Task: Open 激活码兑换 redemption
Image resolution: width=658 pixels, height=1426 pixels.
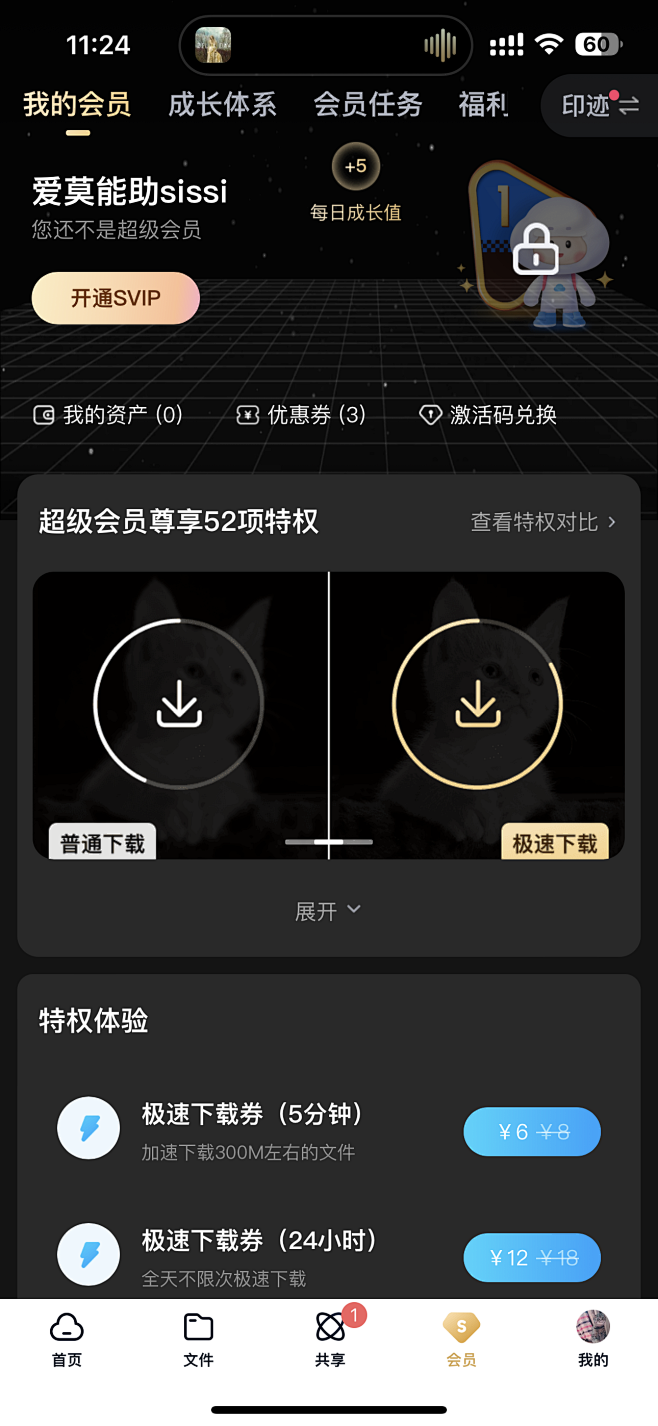Action: click(488, 415)
